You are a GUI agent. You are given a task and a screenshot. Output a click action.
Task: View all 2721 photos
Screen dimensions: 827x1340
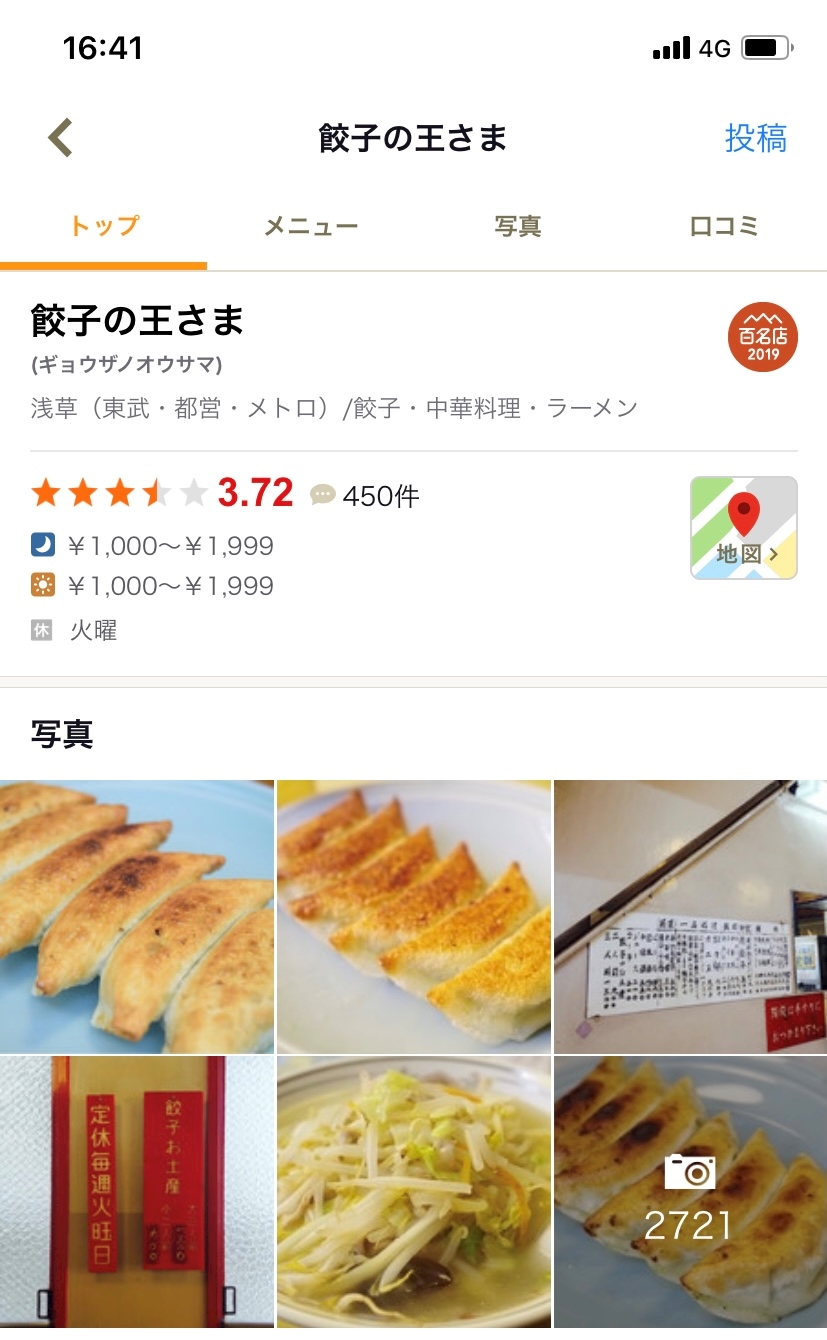[x=691, y=1192]
